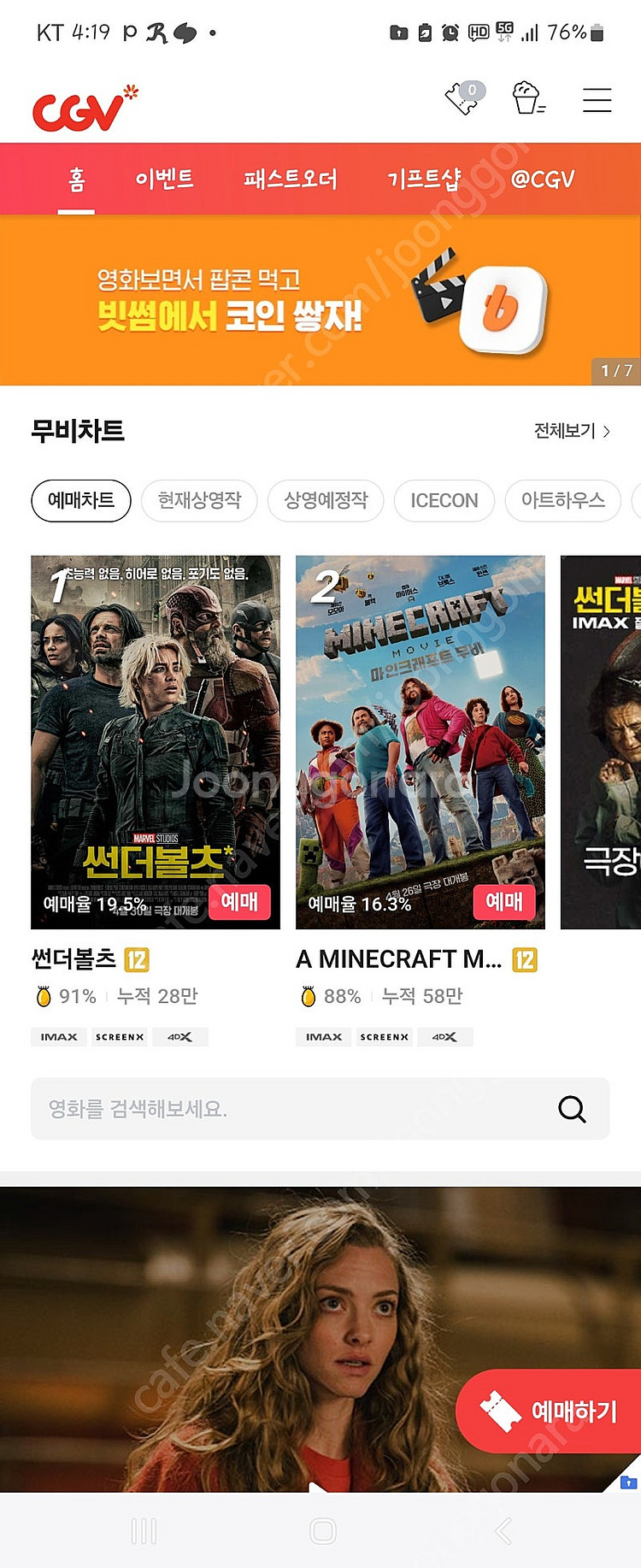Open my coupons via the ticket icon
This screenshot has width=641, height=1568.
(460, 99)
